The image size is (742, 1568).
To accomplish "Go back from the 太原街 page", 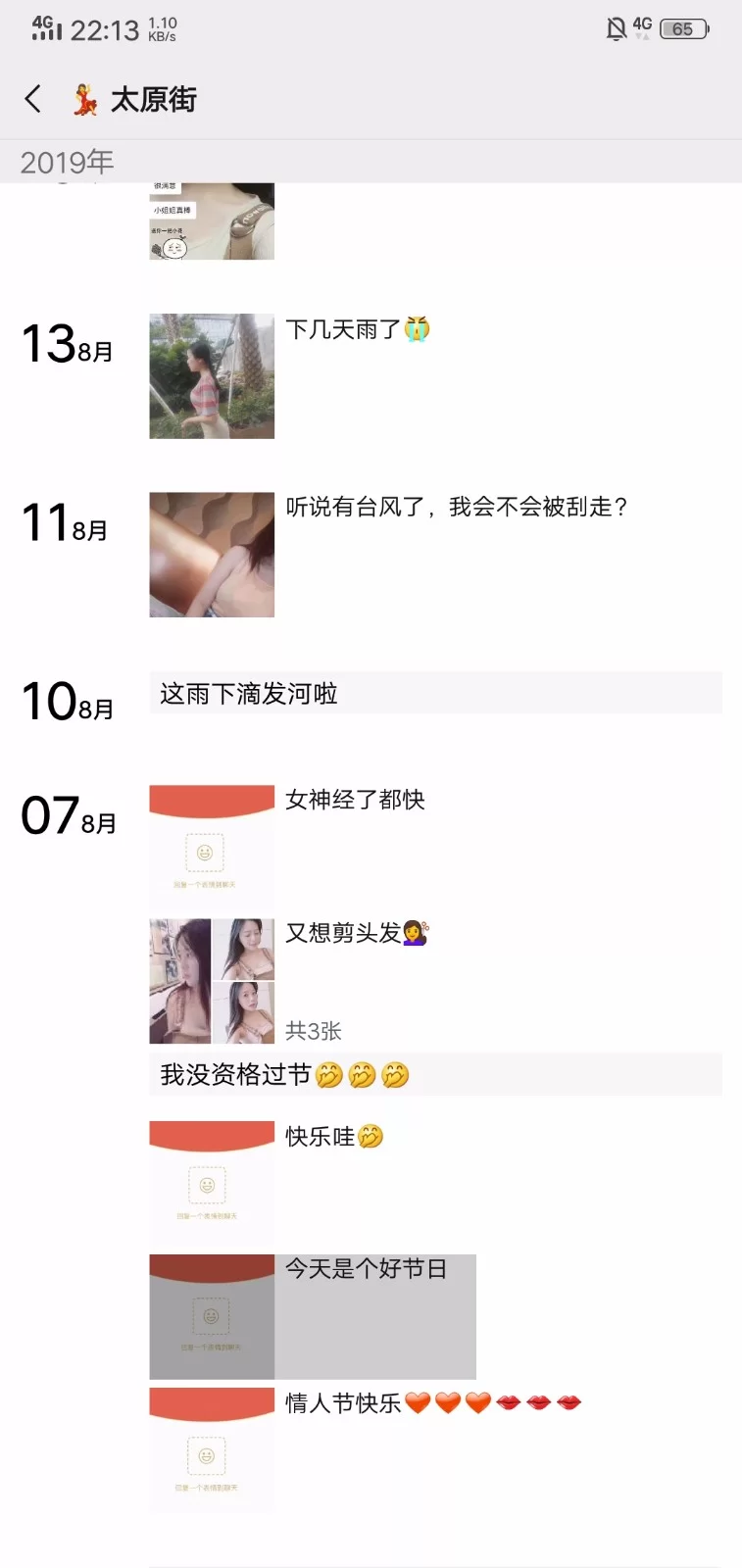I will pos(33,99).
